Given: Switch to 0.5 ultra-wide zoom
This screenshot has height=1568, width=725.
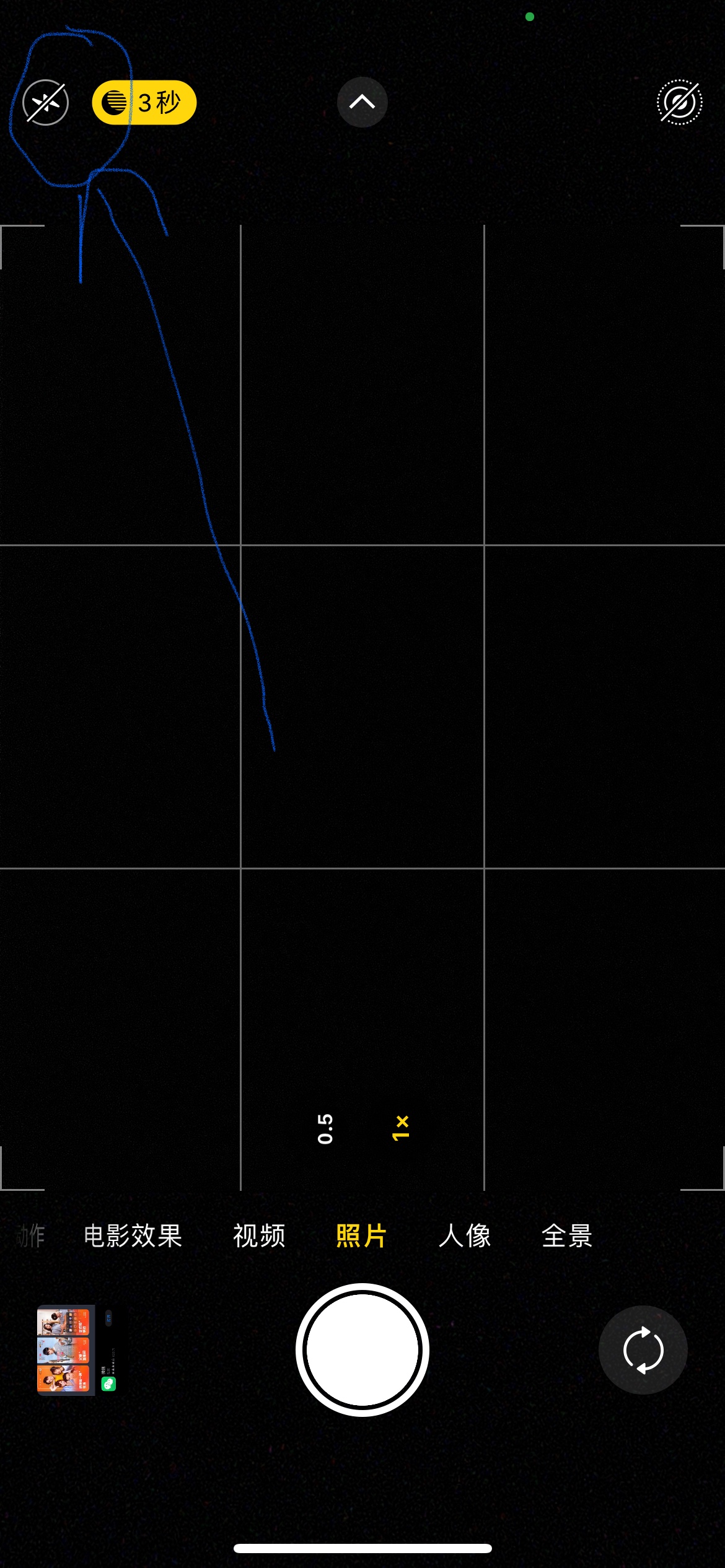Looking at the screenshot, I should click(x=325, y=1128).
